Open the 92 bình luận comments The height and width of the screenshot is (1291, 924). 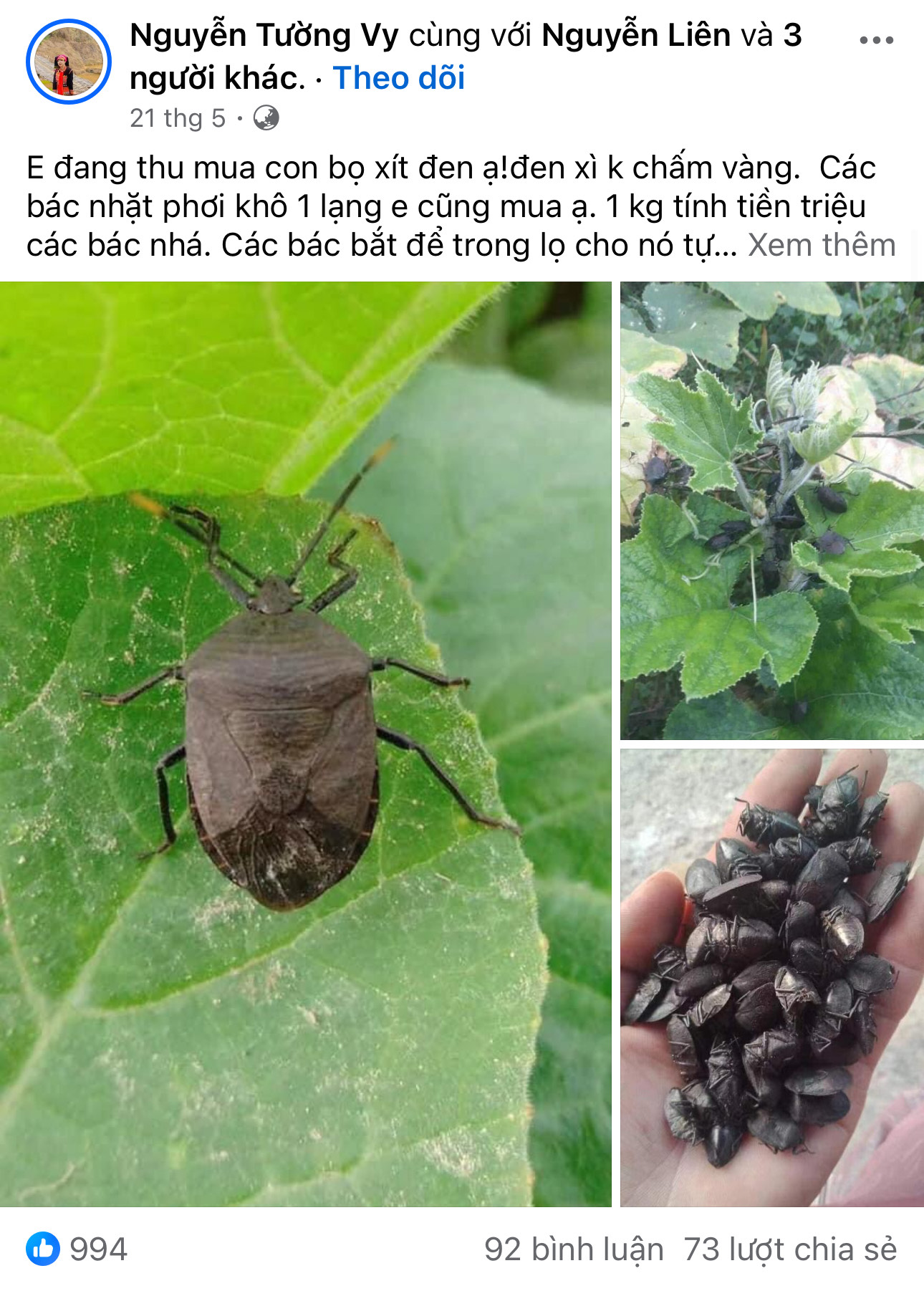click(x=574, y=1249)
